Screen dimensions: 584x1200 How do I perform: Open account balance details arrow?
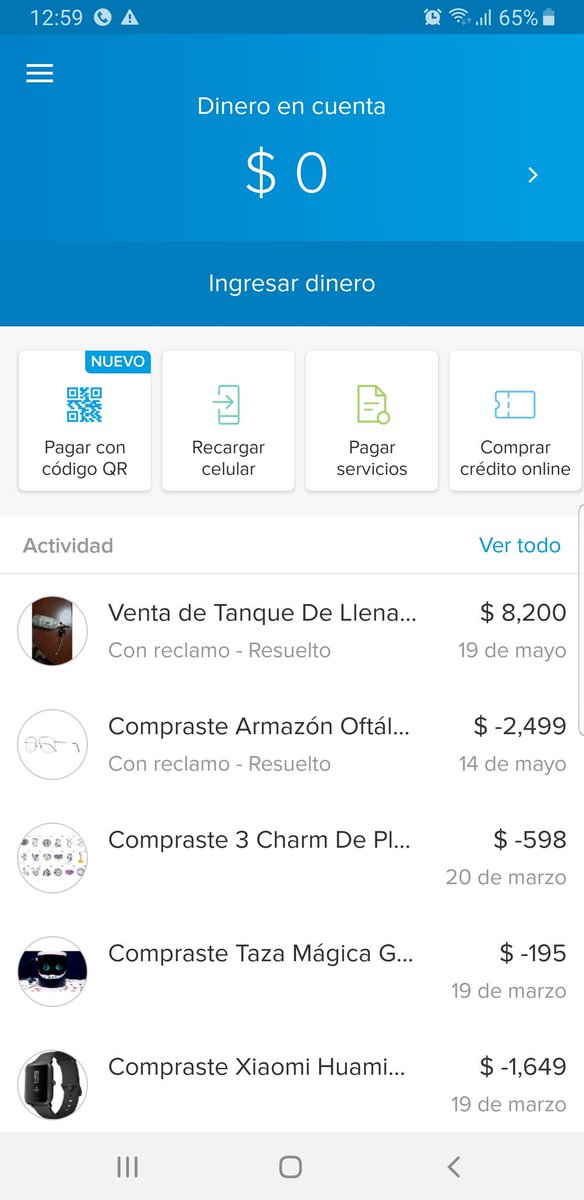point(533,175)
